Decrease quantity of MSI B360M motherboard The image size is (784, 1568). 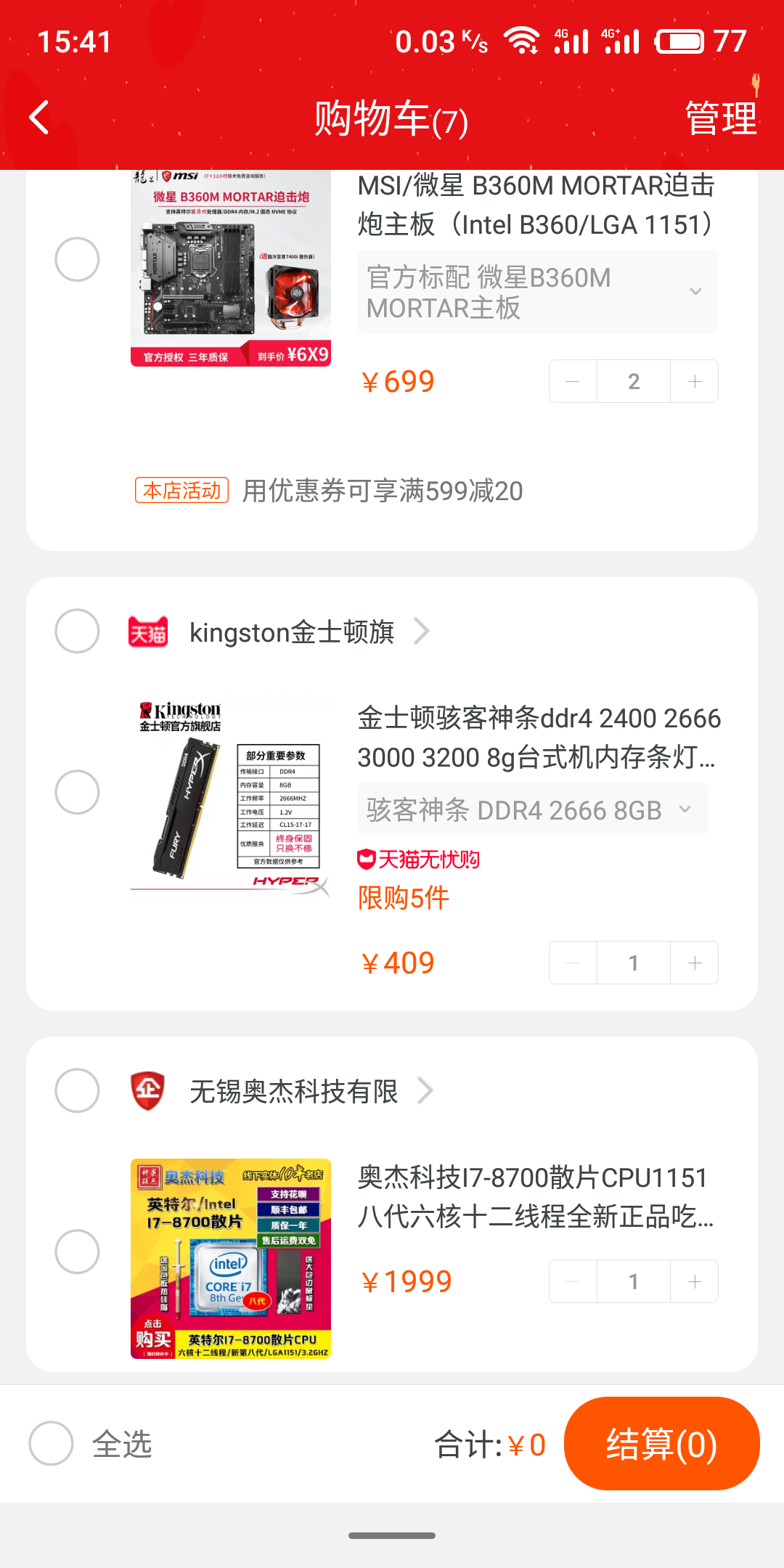[573, 381]
